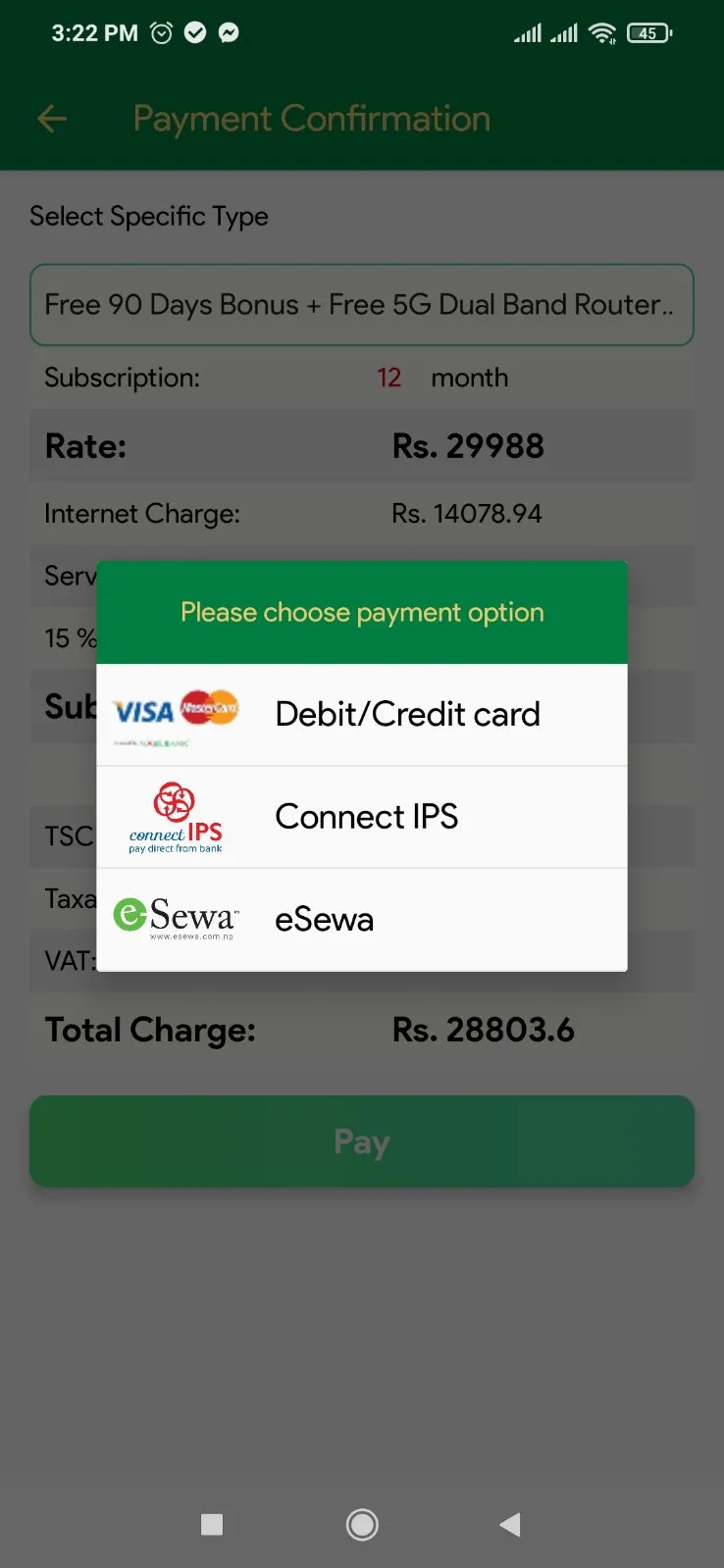Go to the system home screen
Image resolution: width=724 pixels, height=1568 pixels.
click(362, 1524)
